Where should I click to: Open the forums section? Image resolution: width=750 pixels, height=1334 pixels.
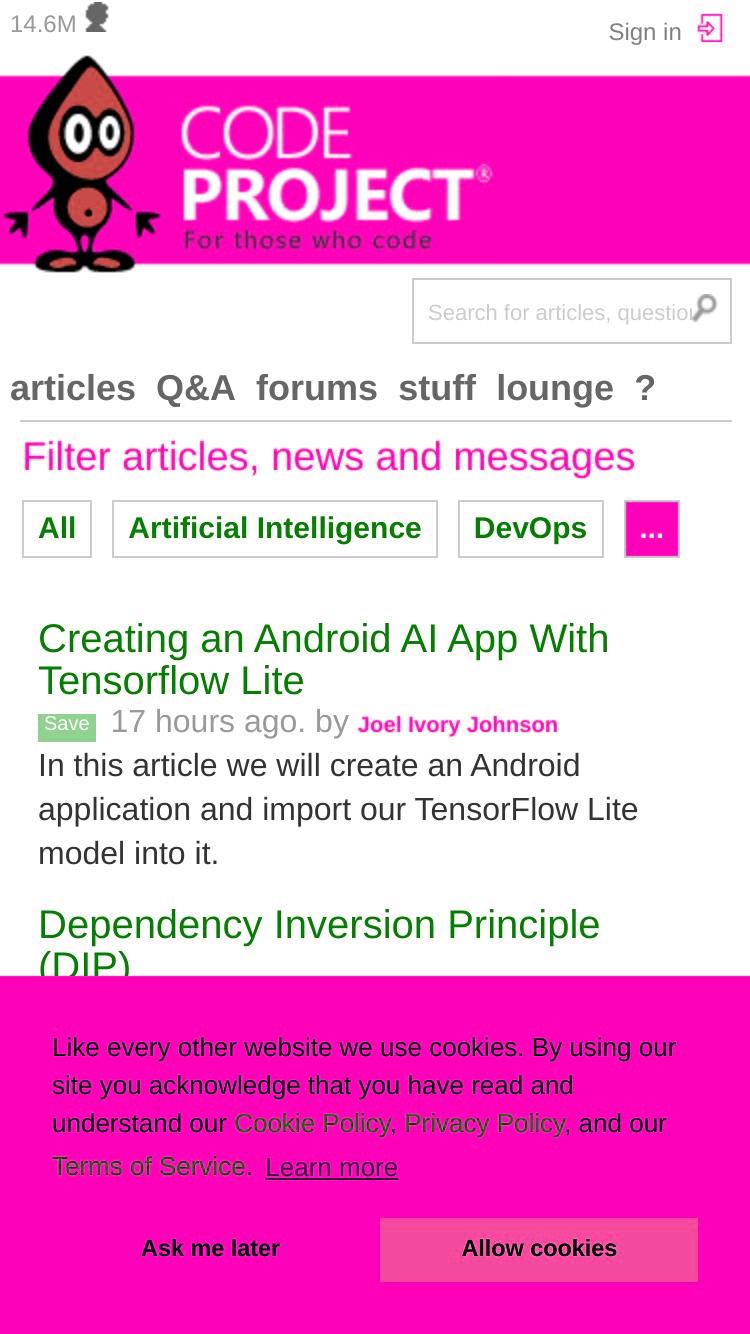point(317,387)
